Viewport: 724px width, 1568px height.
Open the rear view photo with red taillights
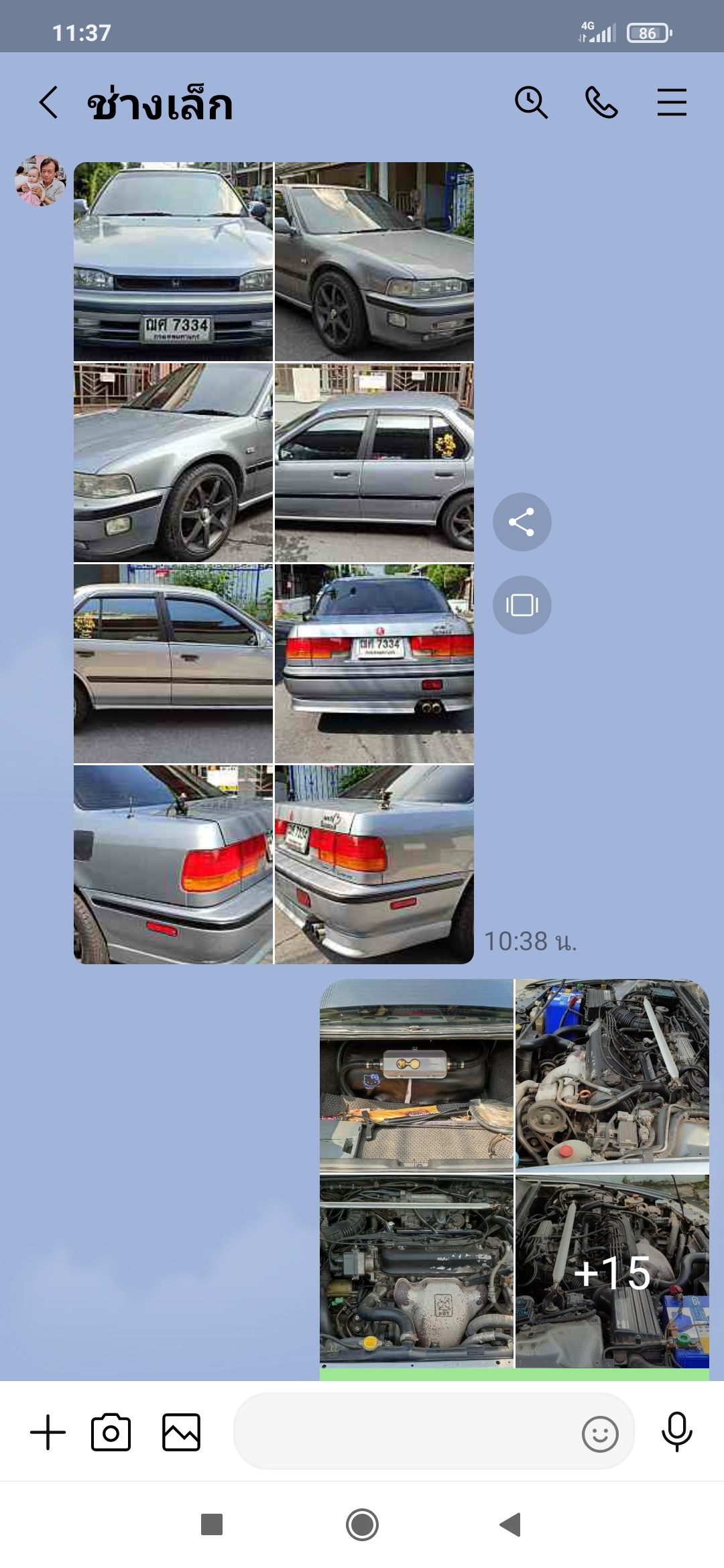[x=374, y=663]
